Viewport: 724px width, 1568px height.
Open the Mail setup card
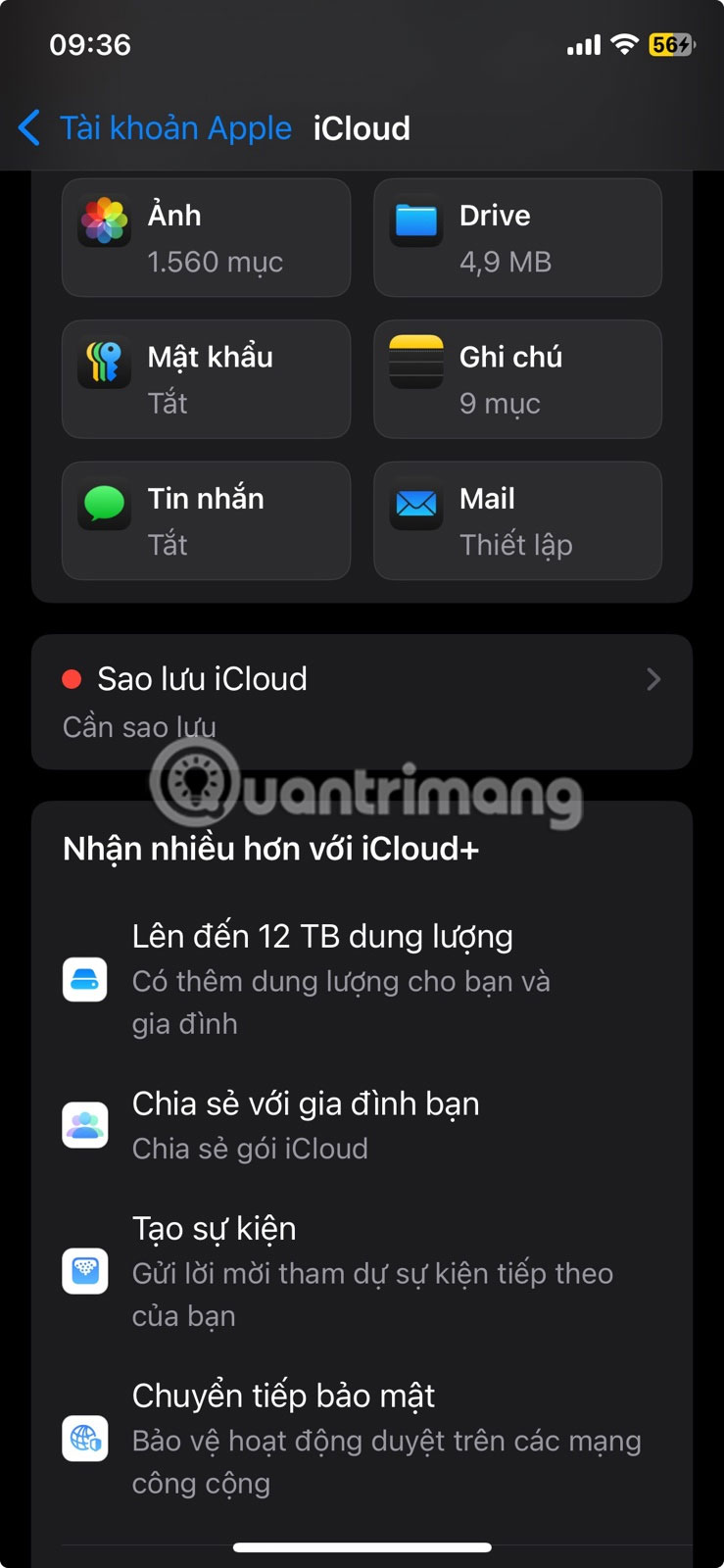point(517,520)
